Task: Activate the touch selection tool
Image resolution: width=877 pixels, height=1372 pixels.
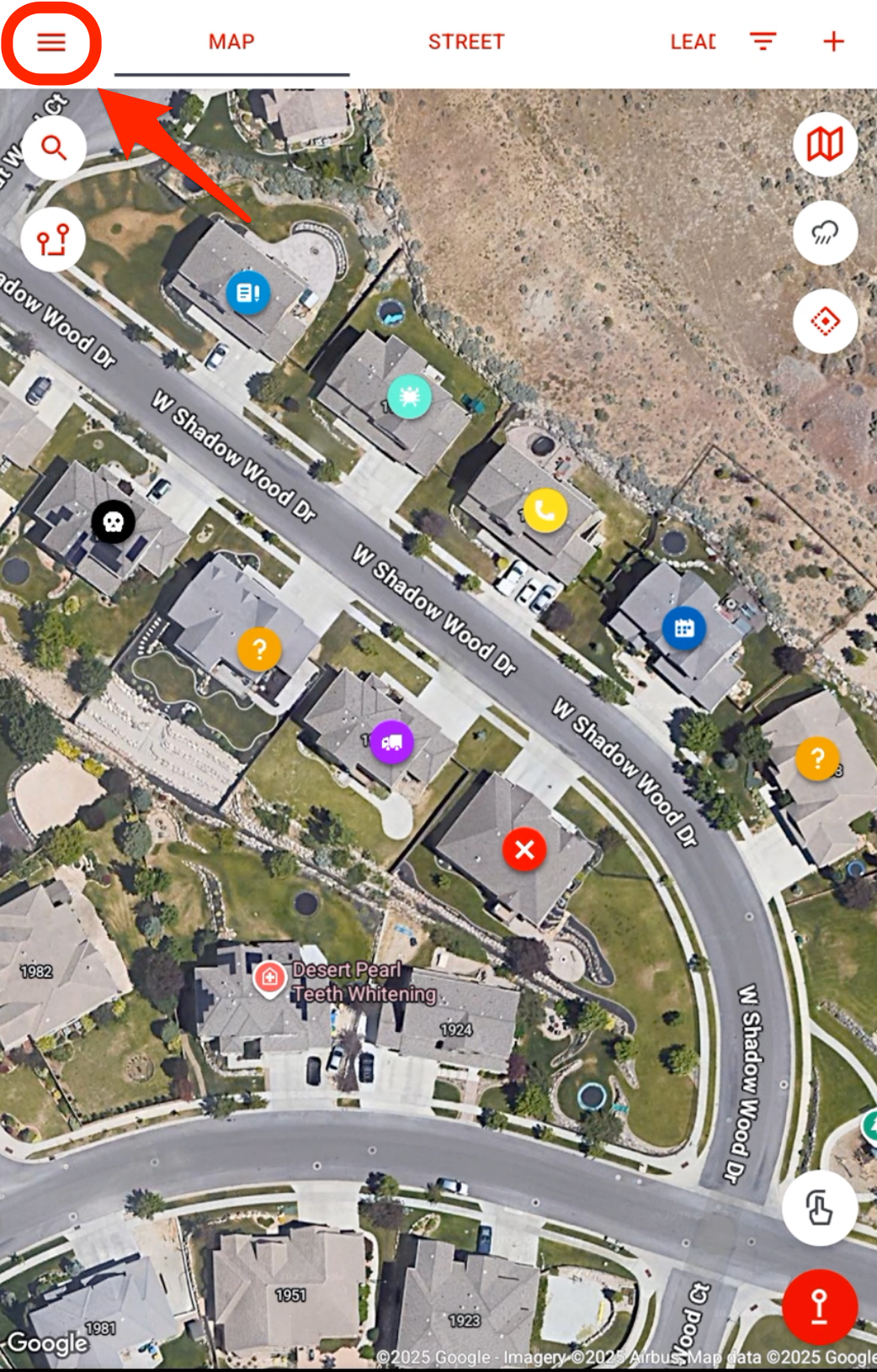Action: (x=819, y=1209)
